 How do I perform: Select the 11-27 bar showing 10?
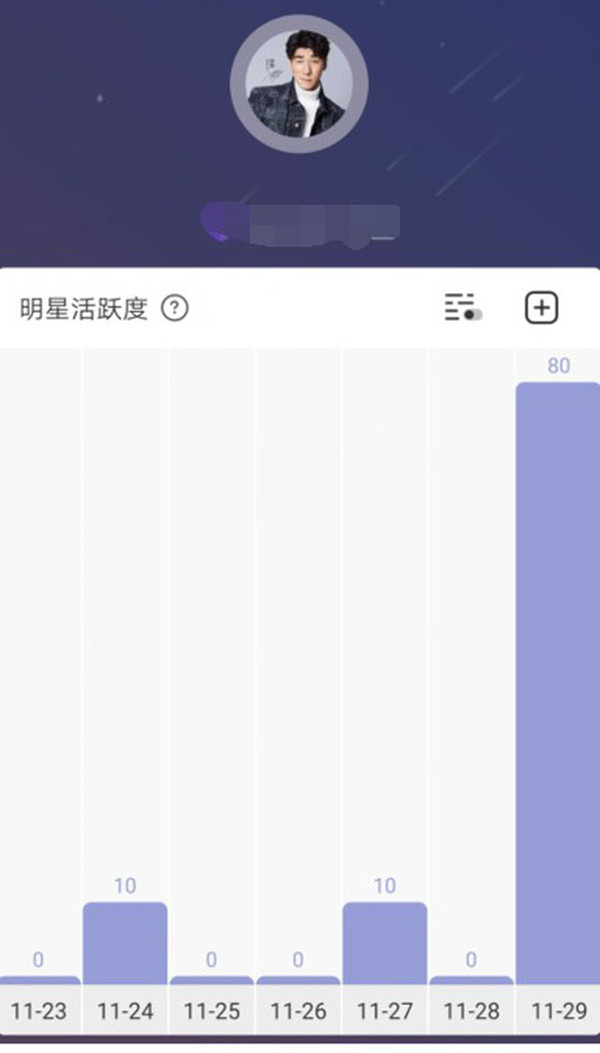click(x=385, y=942)
